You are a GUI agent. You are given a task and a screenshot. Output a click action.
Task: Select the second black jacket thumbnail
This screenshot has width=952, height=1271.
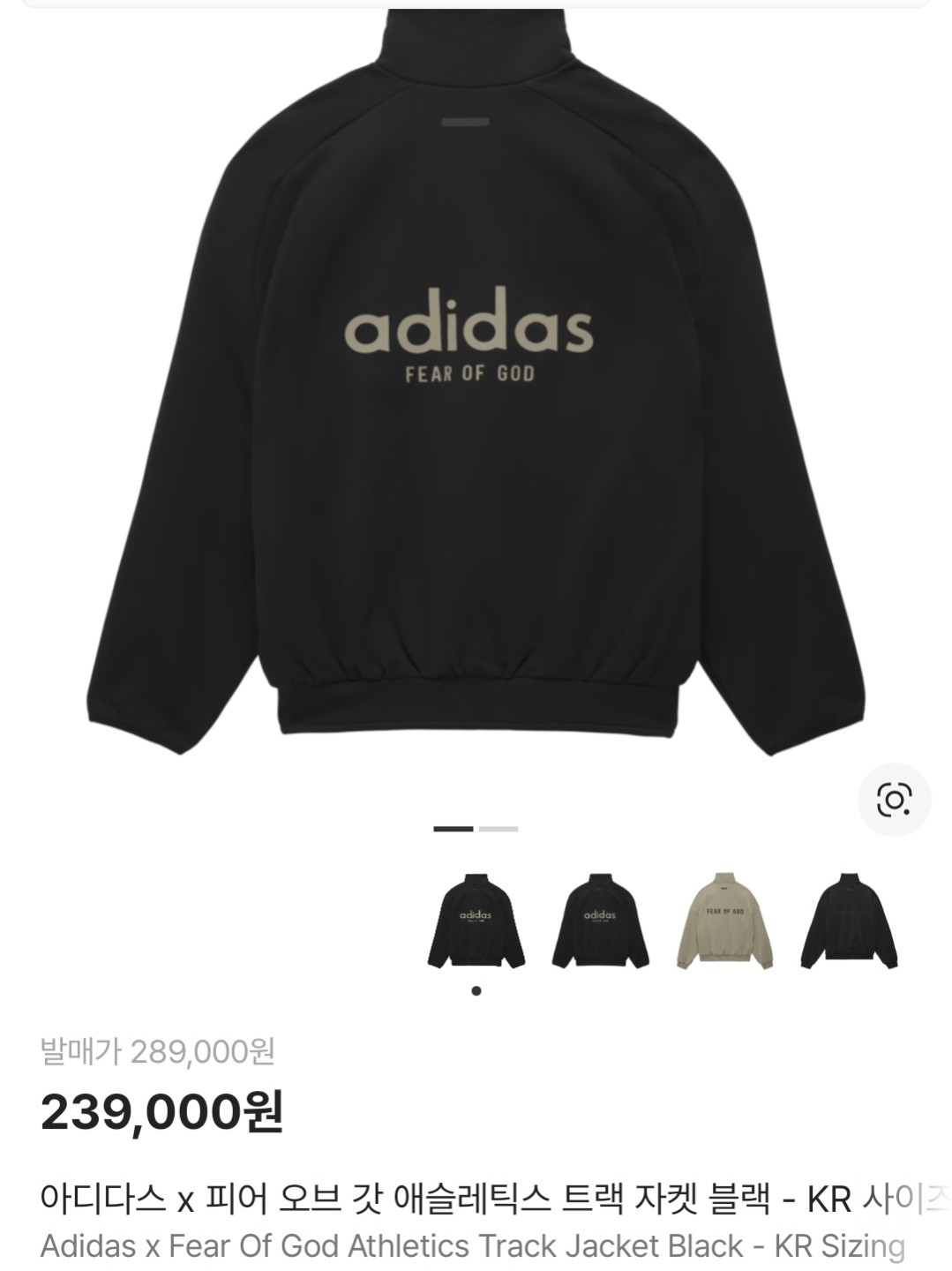click(x=601, y=921)
